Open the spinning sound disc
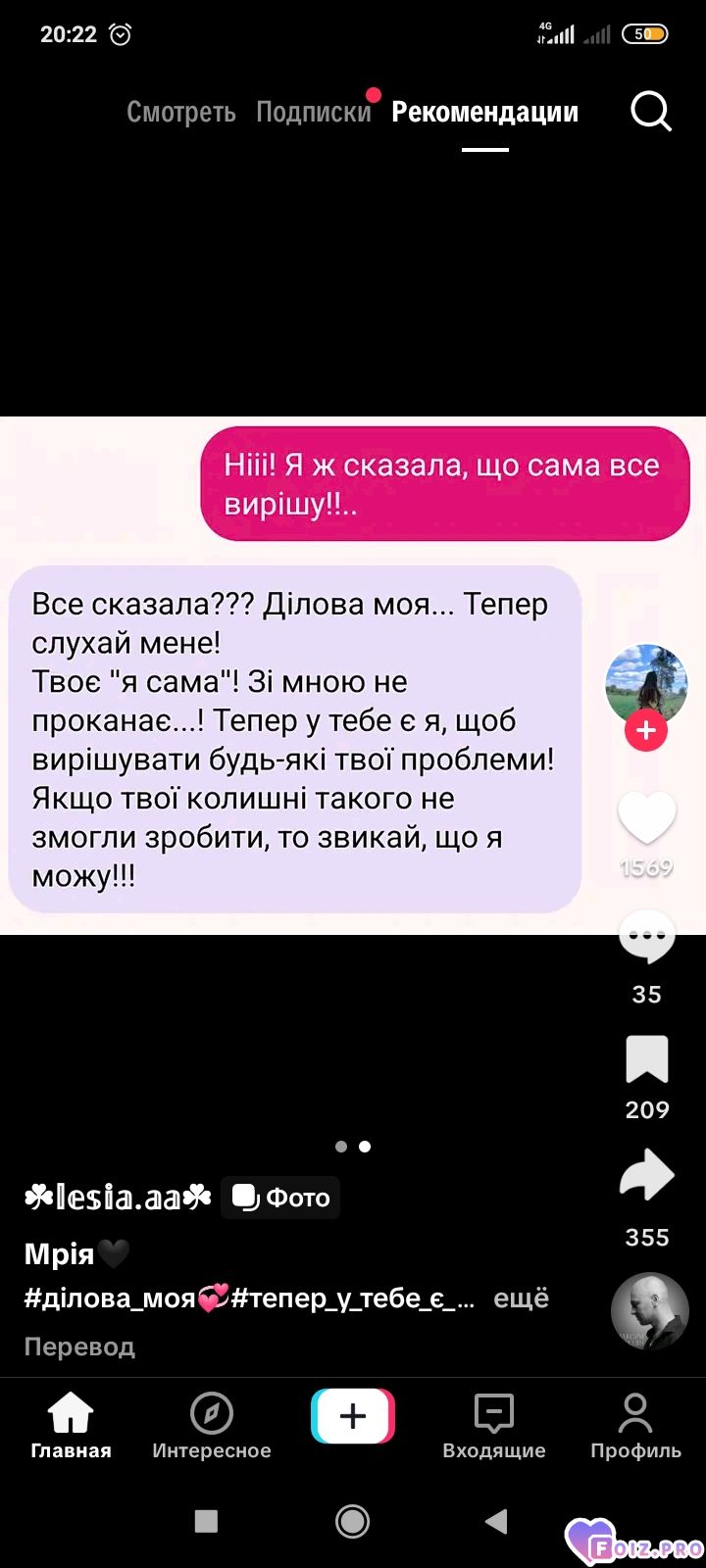This screenshot has height=1568, width=706. (x=649, y=1312)
